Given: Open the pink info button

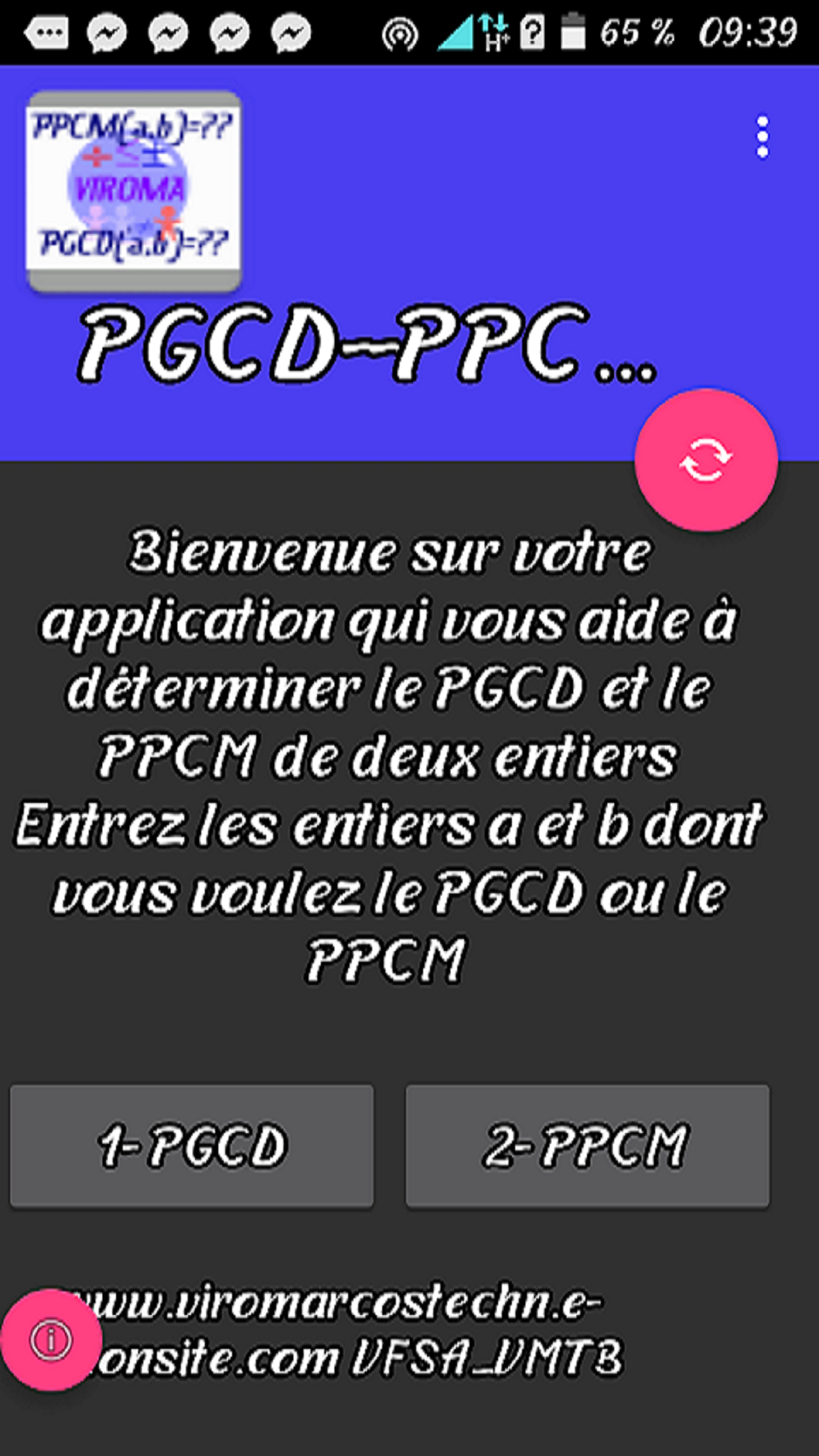Looking at the screenshot, I should point(51,1339).
